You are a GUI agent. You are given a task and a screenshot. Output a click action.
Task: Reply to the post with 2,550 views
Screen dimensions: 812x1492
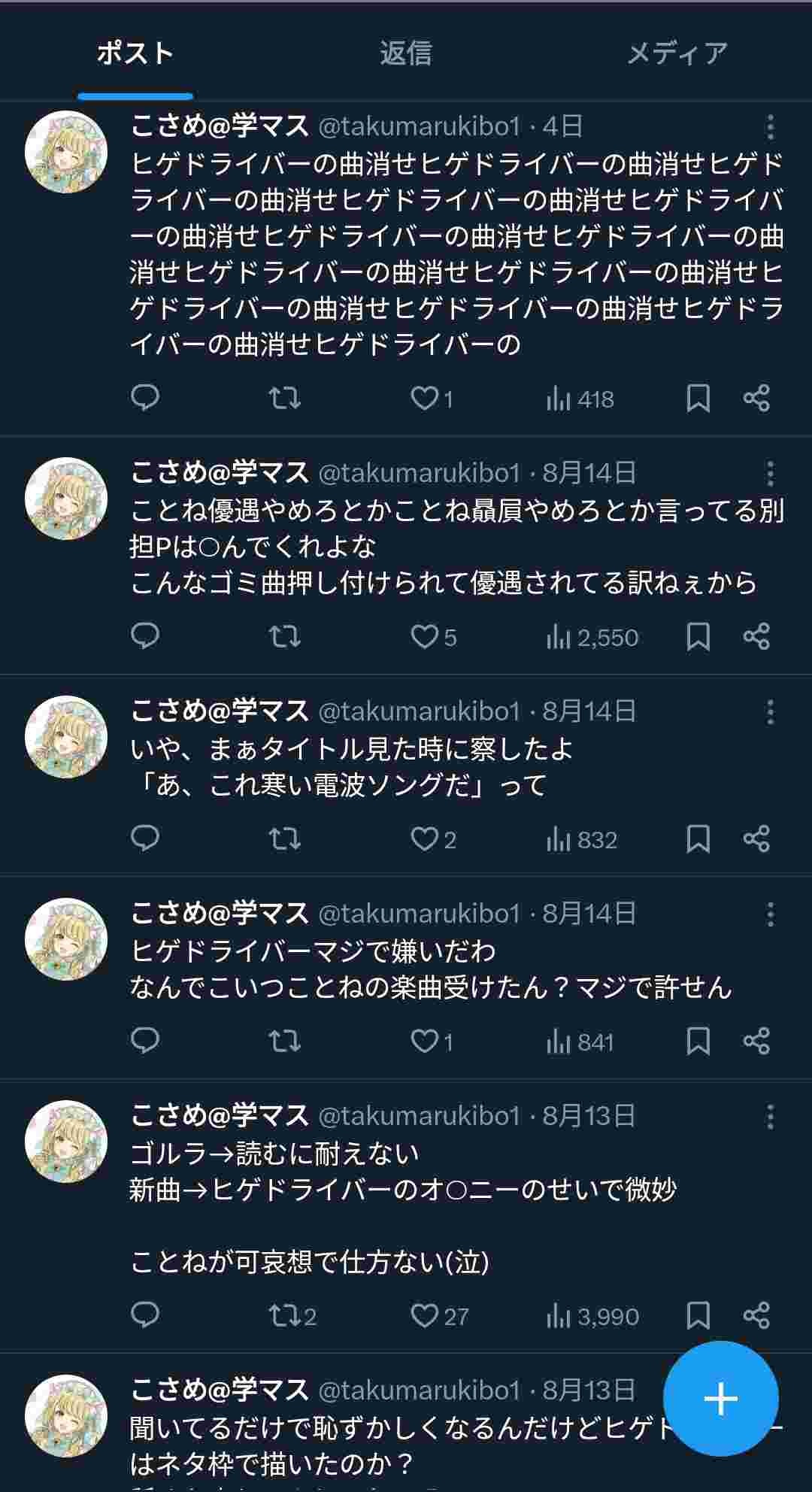click(145, 636)
